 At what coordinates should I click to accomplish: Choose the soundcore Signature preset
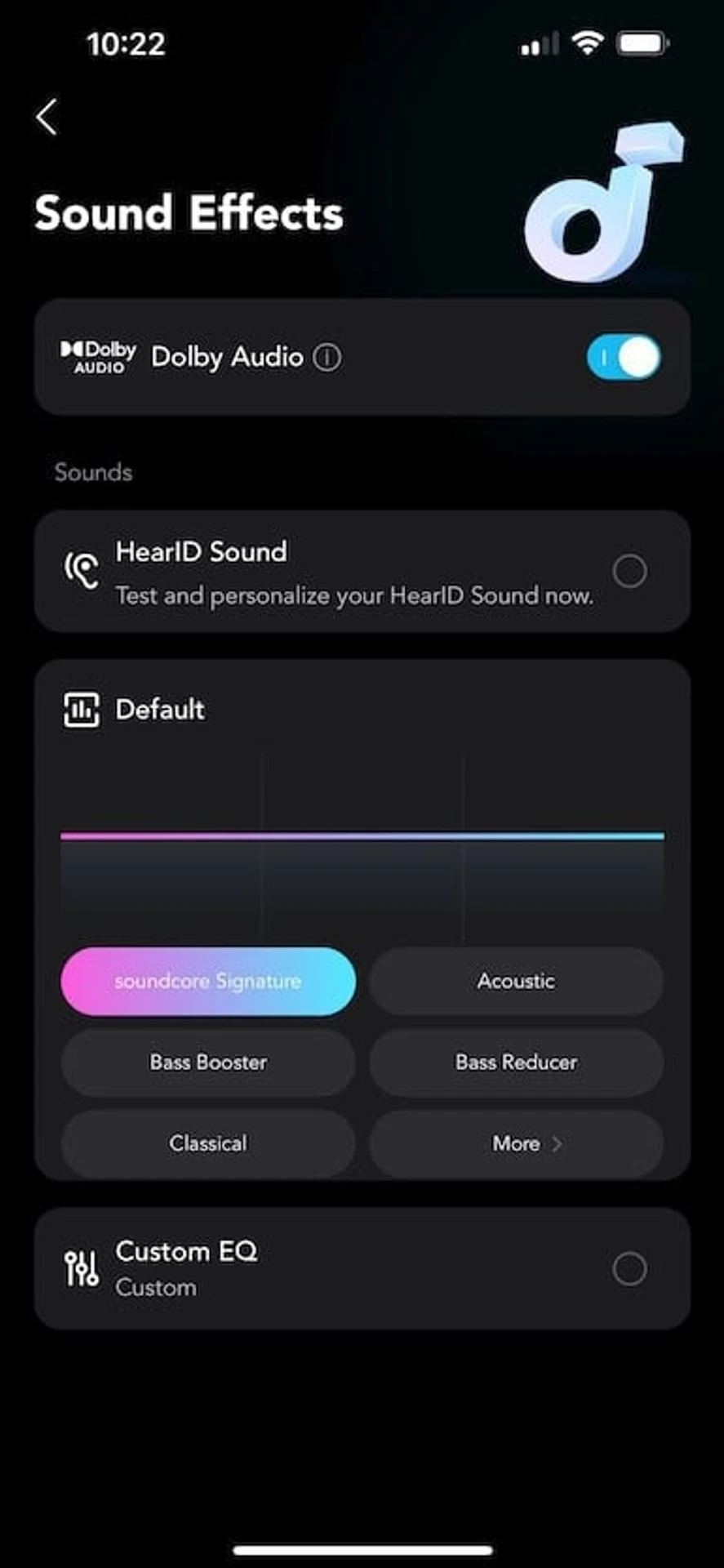(x=208, y=981)
